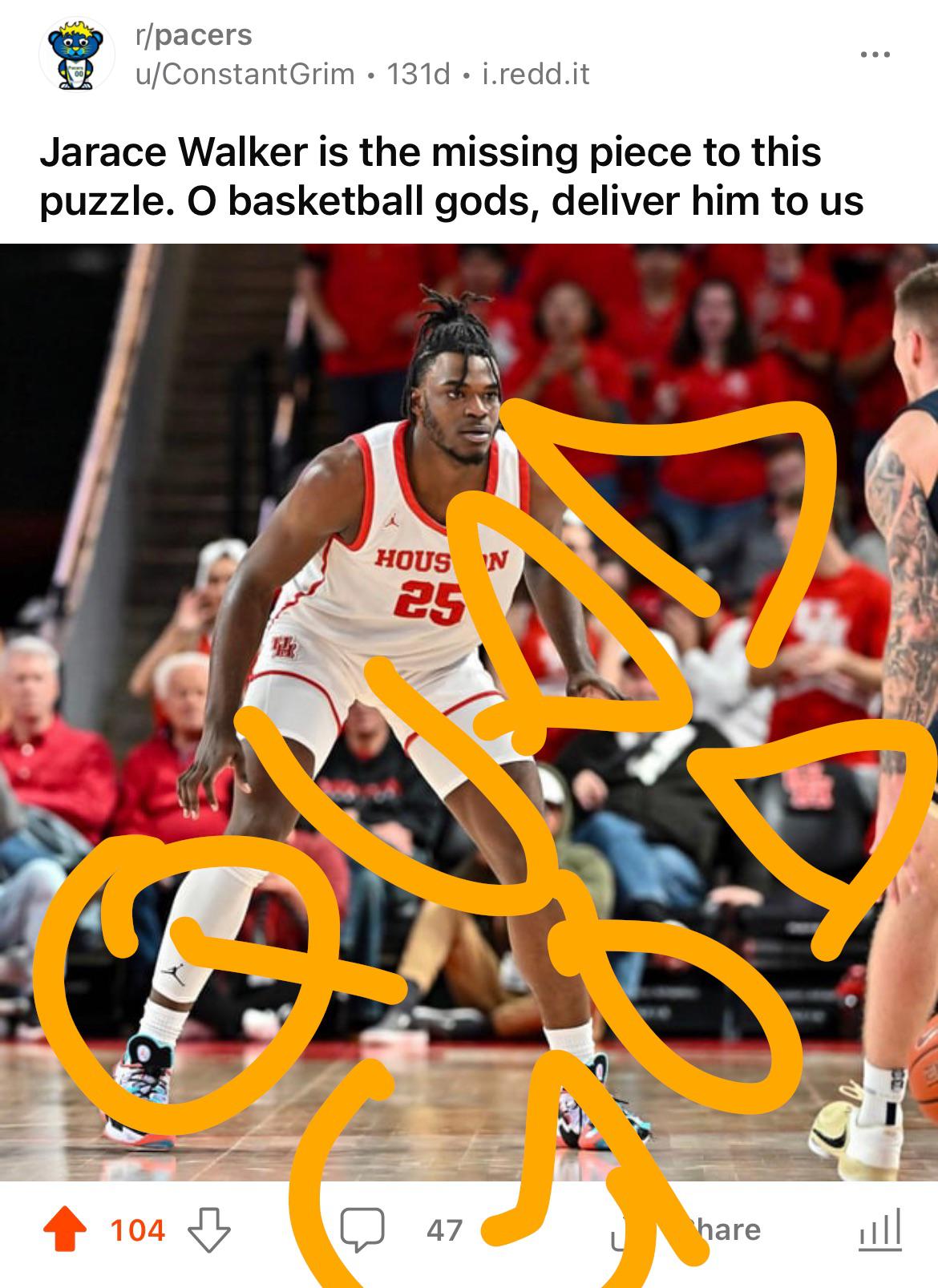Image resolution: width=938 pixels, height=1288 pixels.
Task: Downvote the Jarace Walker post
Action: [208, 1229]
